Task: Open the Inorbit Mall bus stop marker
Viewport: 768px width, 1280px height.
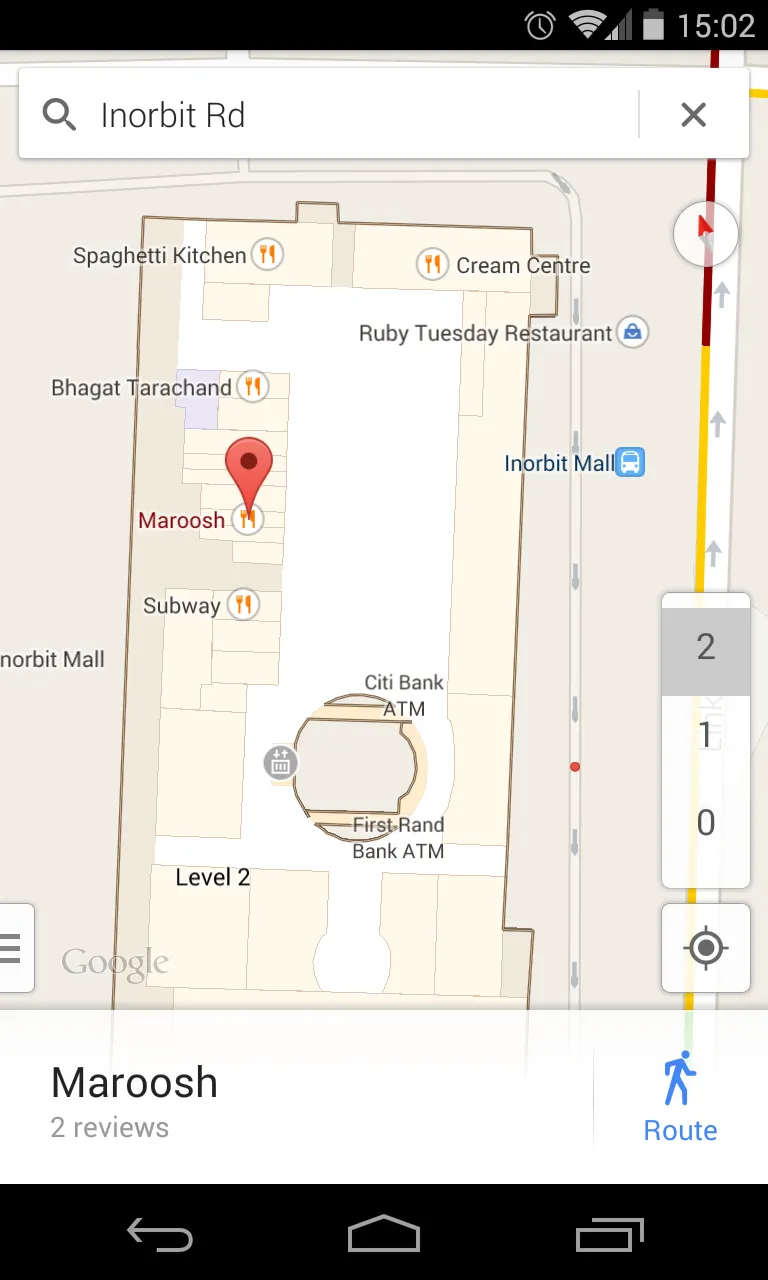Action: 630,462
